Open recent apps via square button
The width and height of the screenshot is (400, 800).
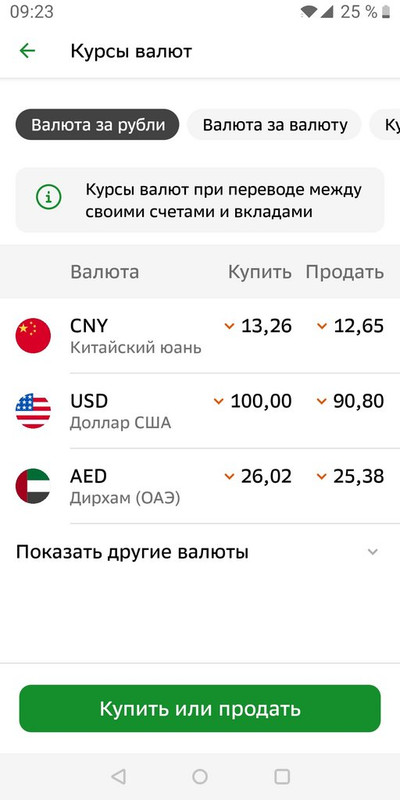pyautogui.click(x=282, y=777)
